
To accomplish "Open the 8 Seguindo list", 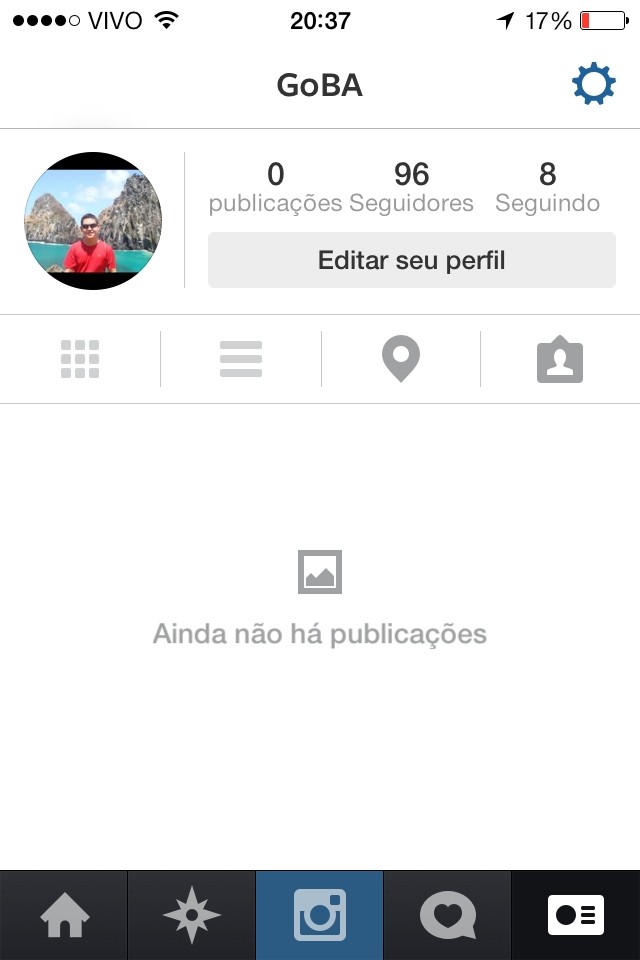I will [x=547, y=188].
